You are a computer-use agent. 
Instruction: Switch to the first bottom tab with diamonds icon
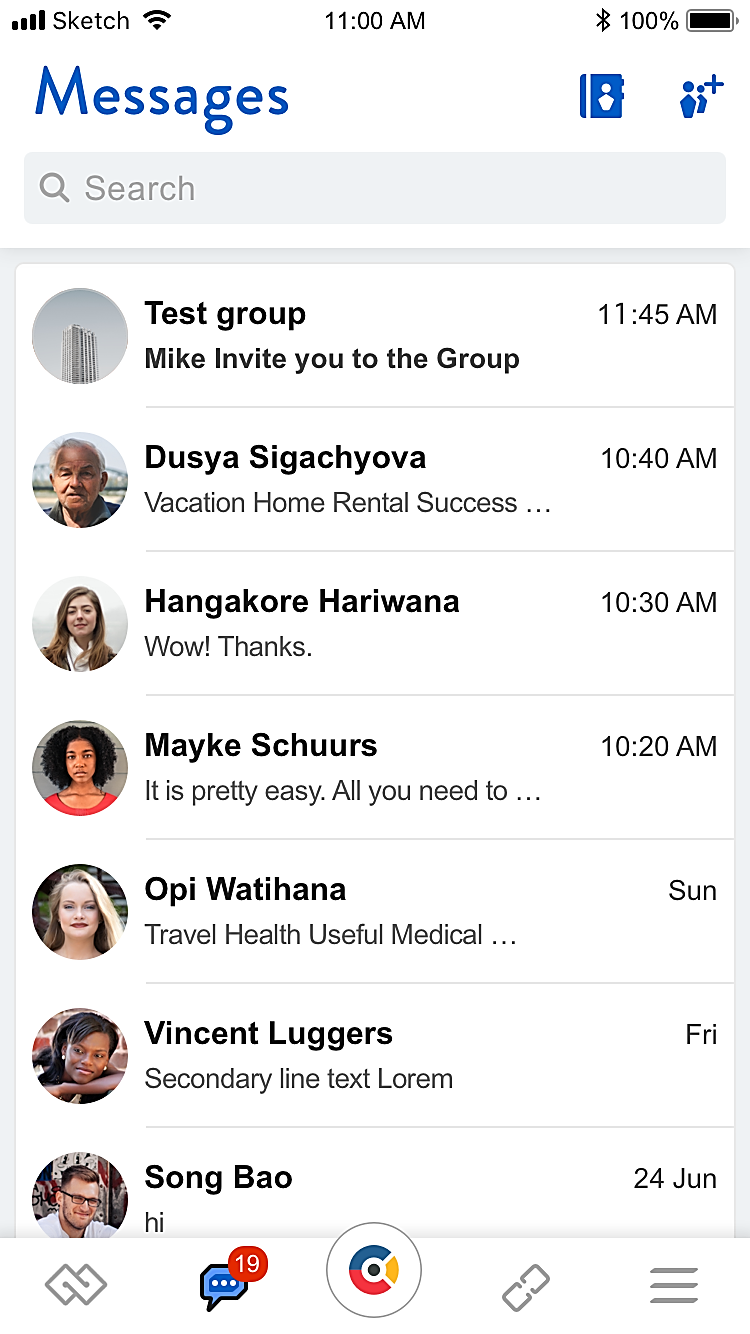click(x=76, y=1284)
